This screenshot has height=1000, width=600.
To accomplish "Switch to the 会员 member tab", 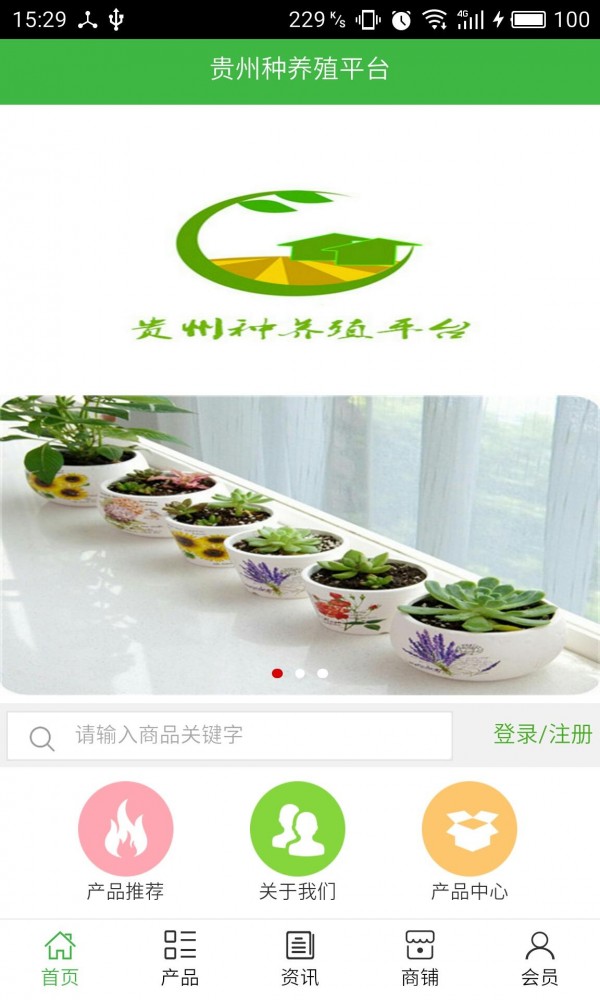I will coord(540,958).
